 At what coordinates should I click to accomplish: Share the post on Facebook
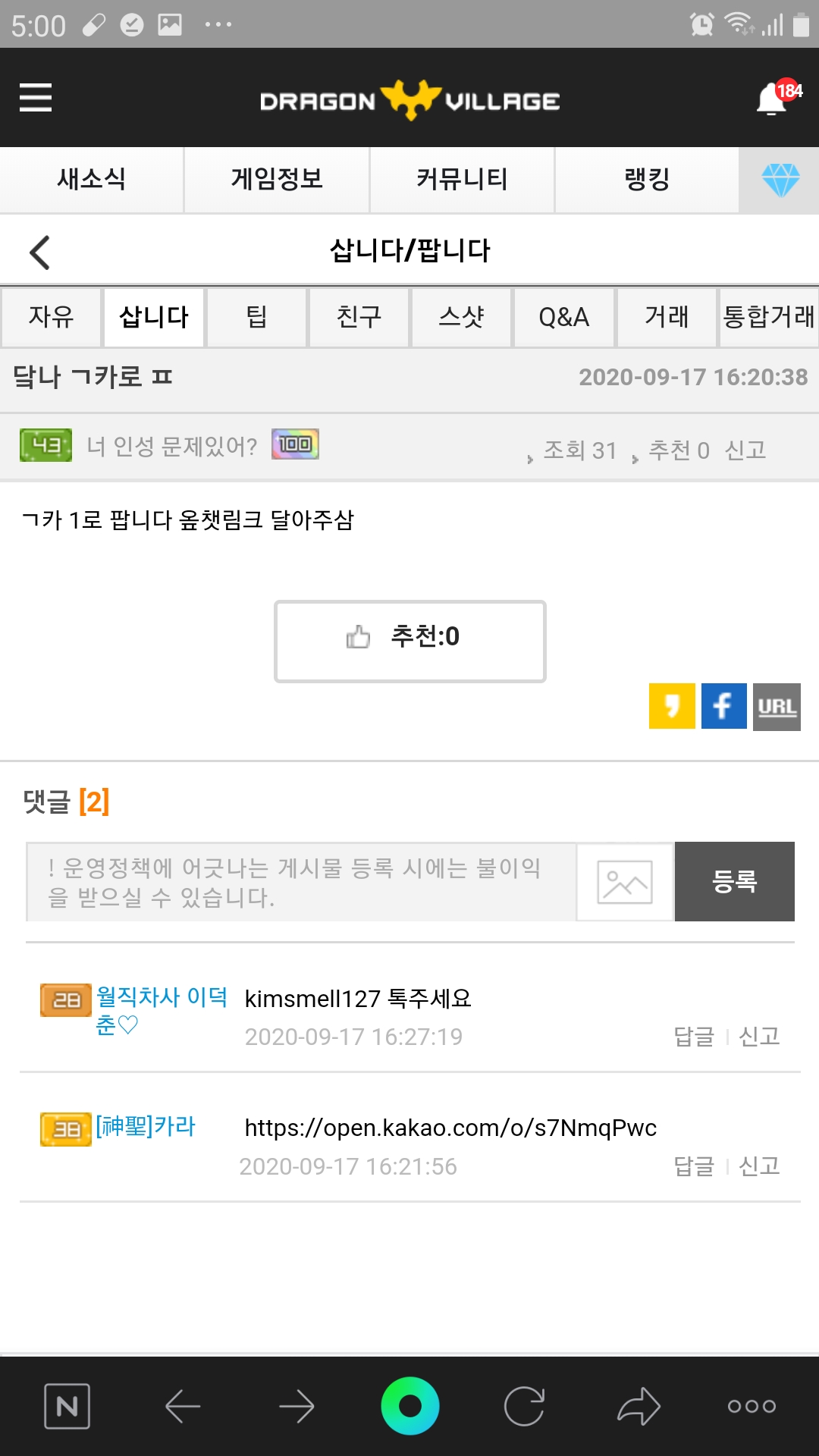pyautogui.click(x=723, y=706)
